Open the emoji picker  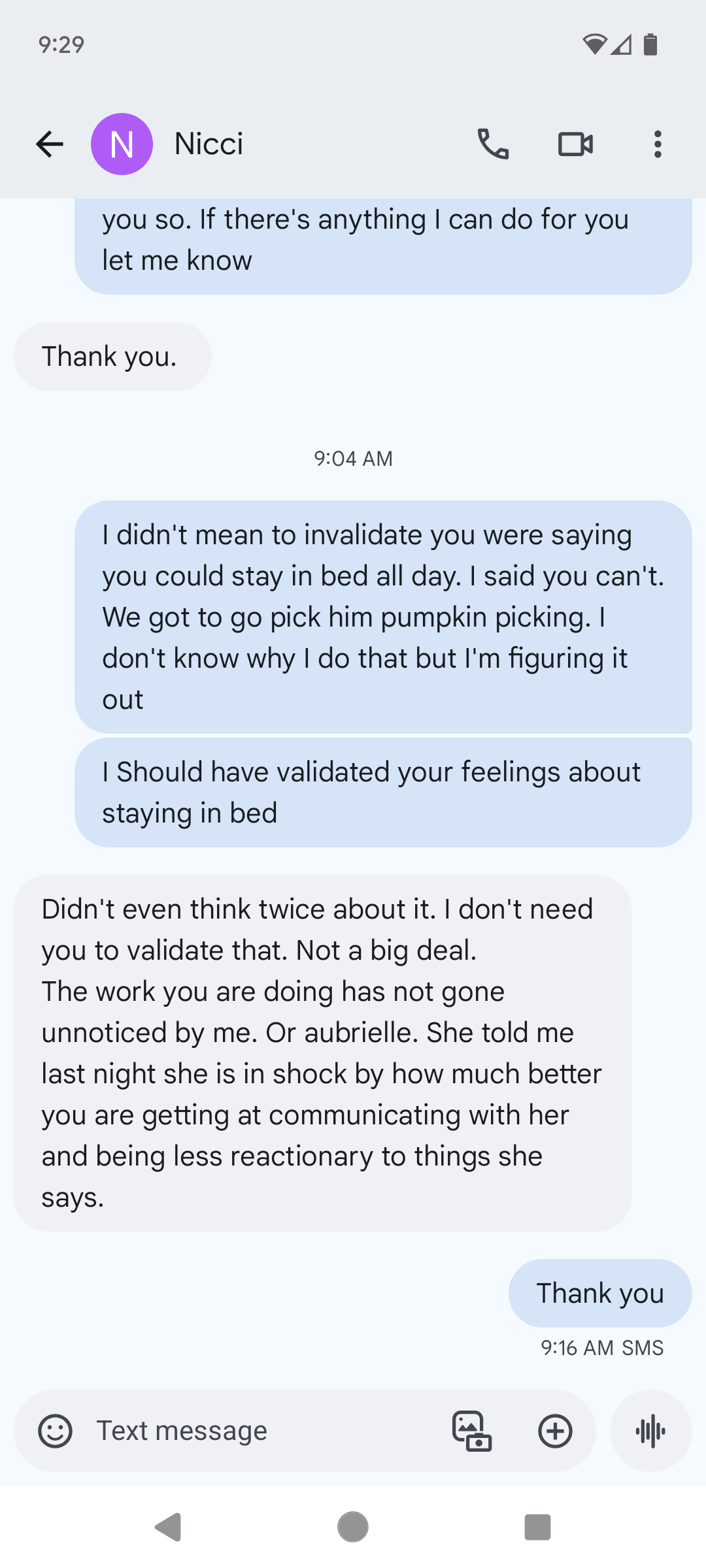[x=56, y=1431]
